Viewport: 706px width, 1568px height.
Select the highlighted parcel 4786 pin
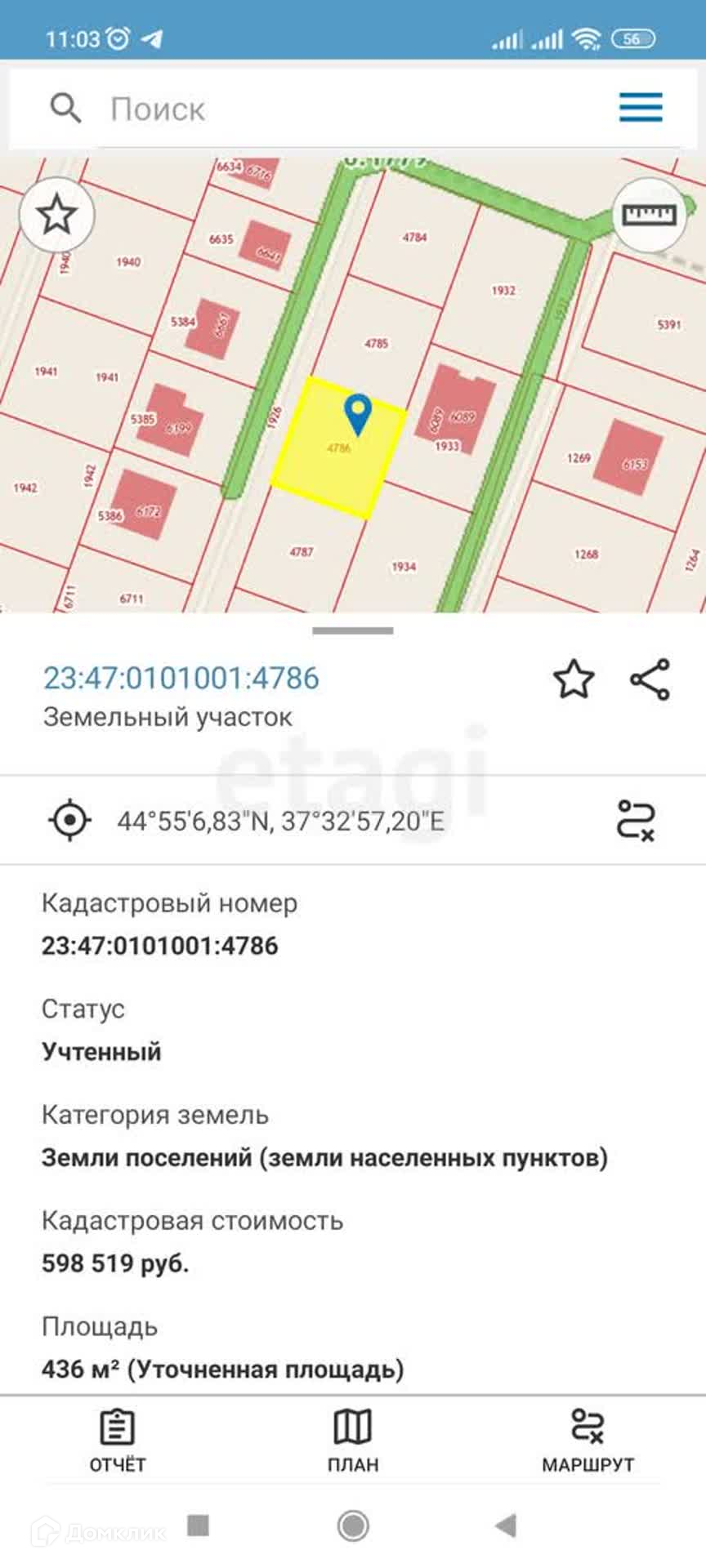pyautogui.click(x=358, y=414)
